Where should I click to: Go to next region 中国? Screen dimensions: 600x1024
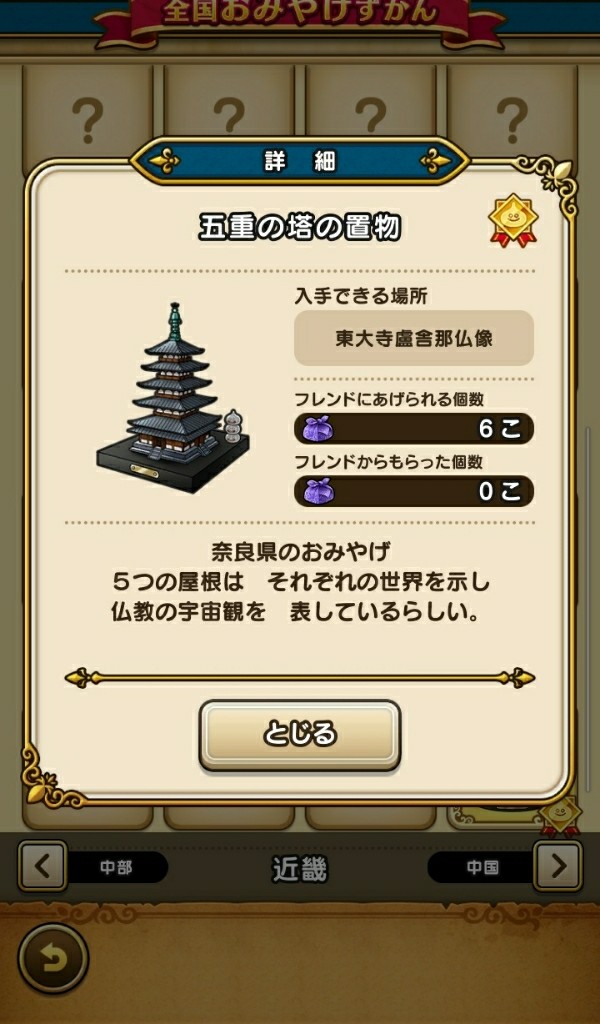click(557, 866)
